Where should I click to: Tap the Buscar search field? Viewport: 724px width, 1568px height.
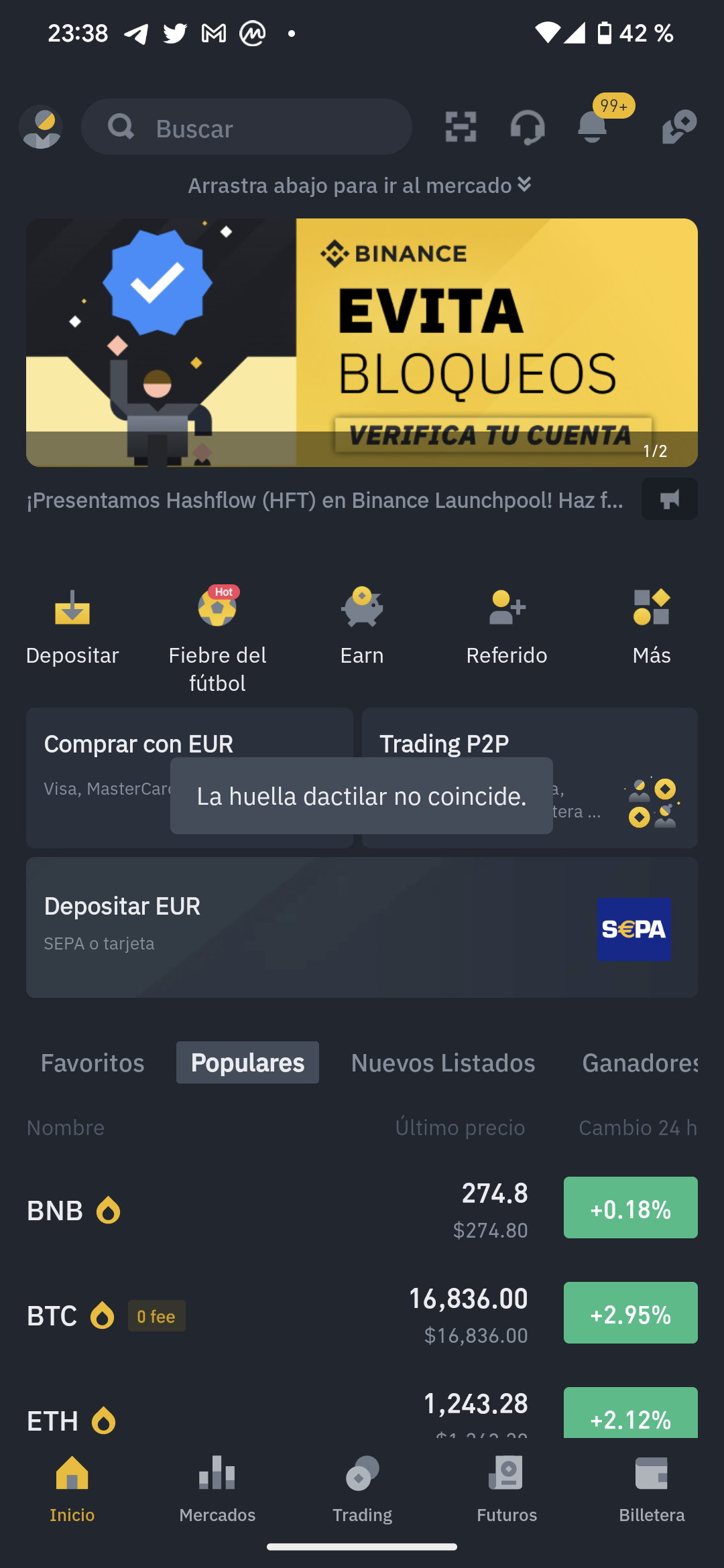[247, 127]
